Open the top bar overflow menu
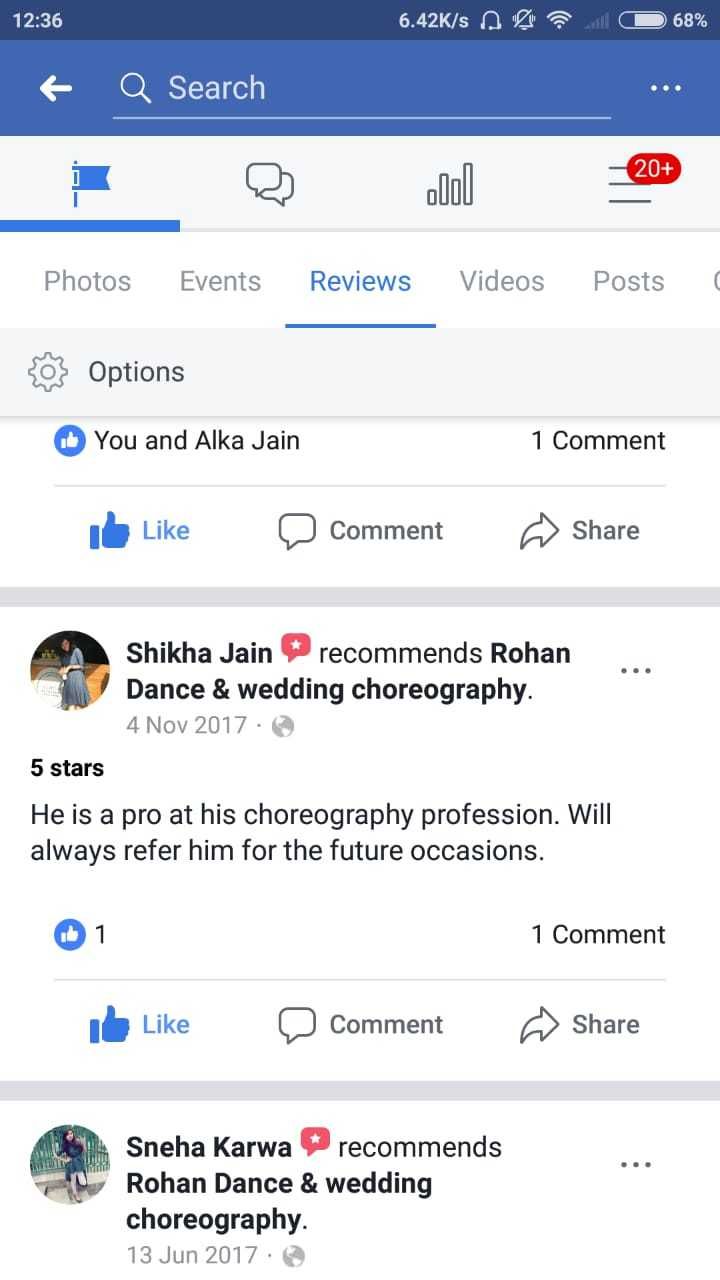720x1280 pixels. point(665,89)
